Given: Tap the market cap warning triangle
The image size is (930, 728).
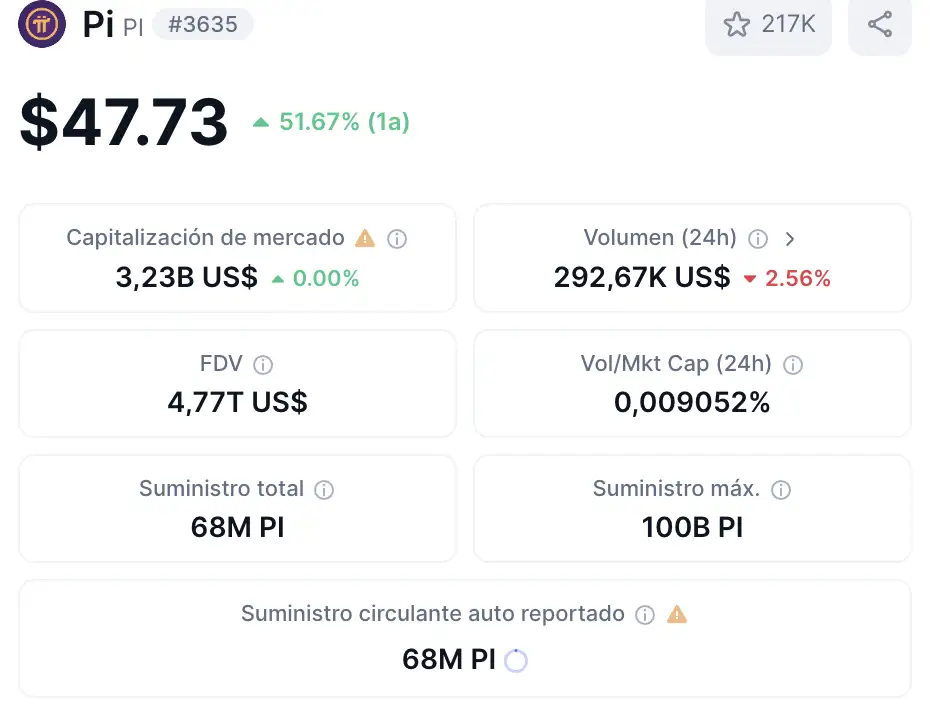Looking at the screenshot, I should [x=365, y=238].
